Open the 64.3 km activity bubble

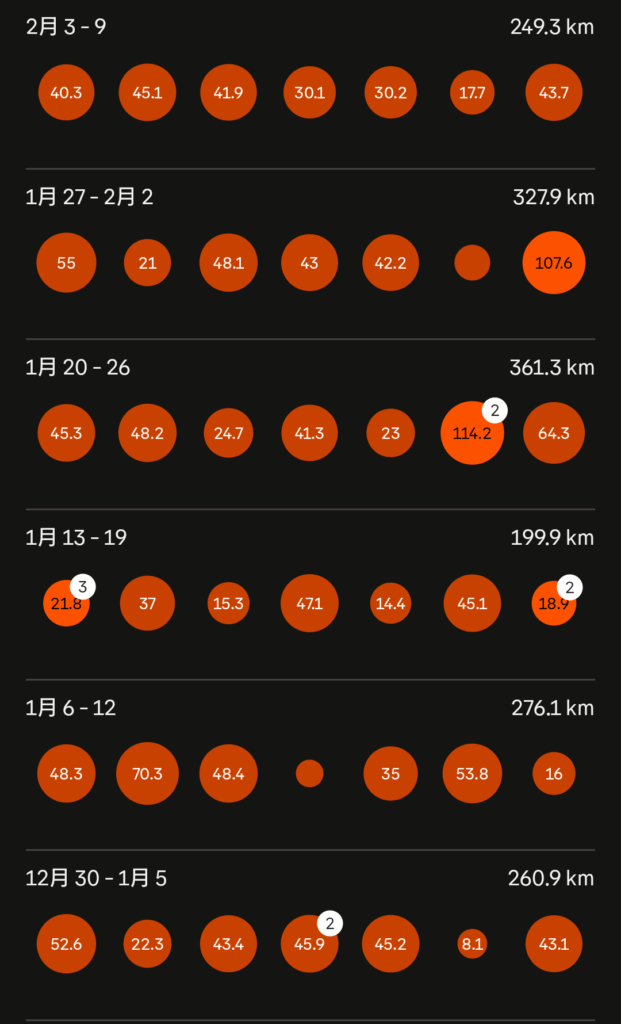[554, 433]
